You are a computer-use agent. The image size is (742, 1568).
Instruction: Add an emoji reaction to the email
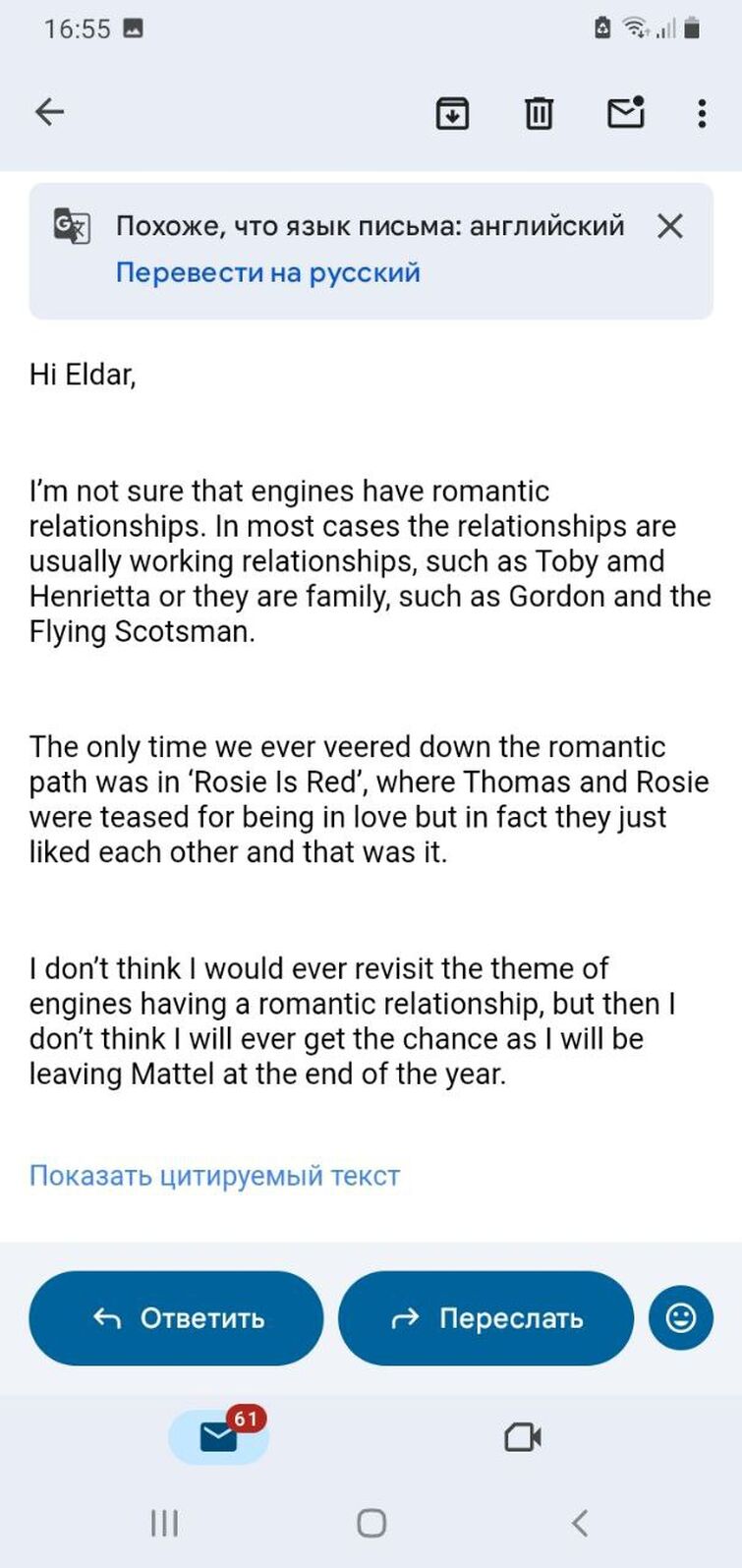tap(680, 1317)
